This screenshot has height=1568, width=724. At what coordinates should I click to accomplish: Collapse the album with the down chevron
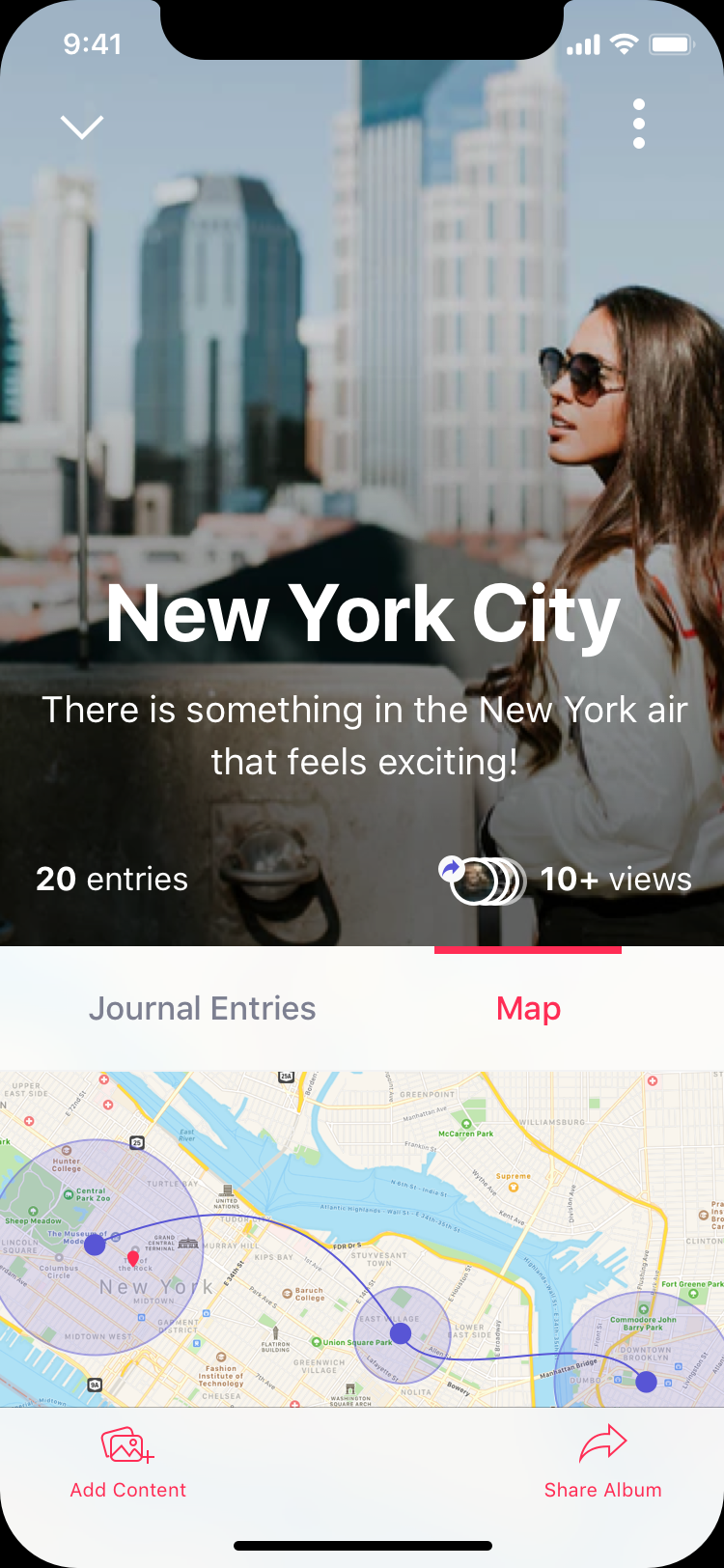pyautogui.click(x=82, y=126)
